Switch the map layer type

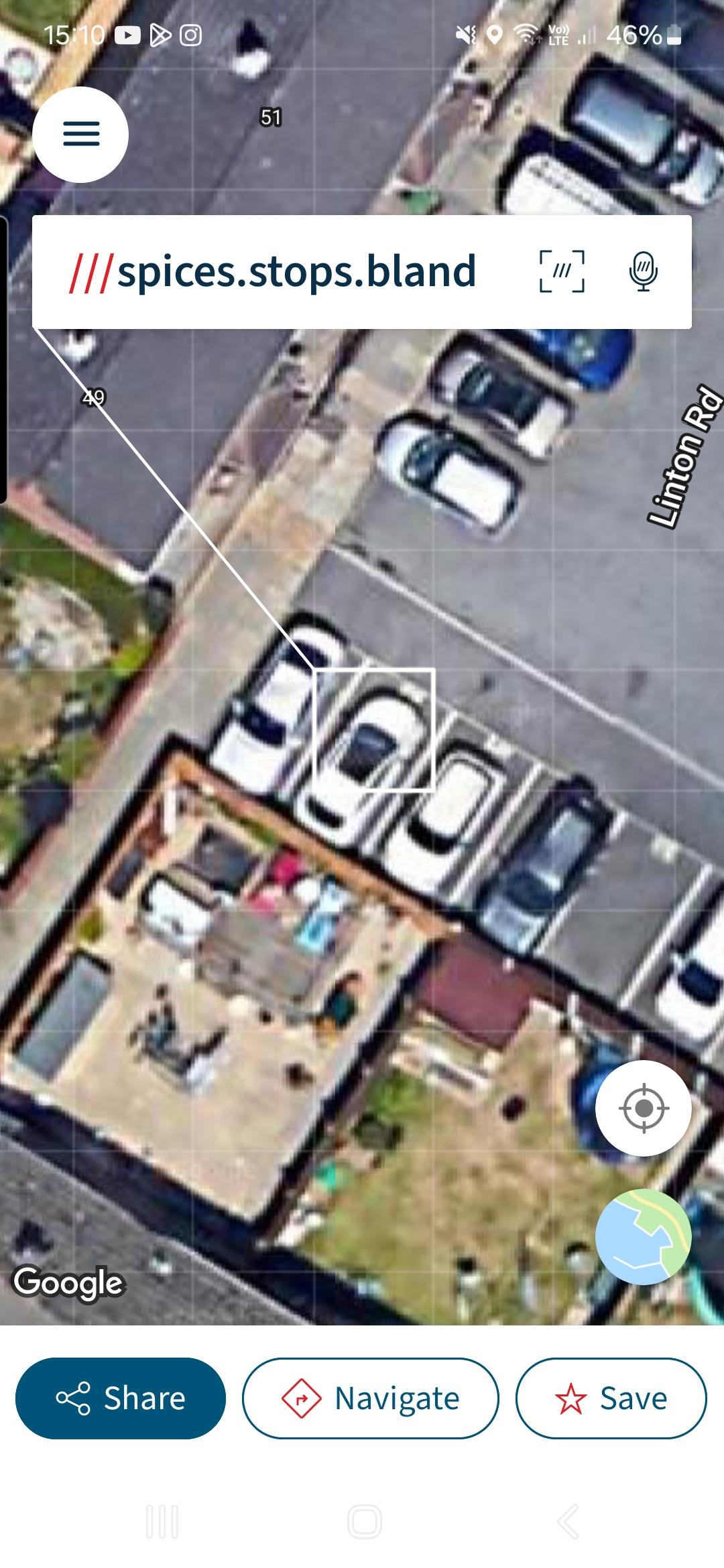point(644,1237)
